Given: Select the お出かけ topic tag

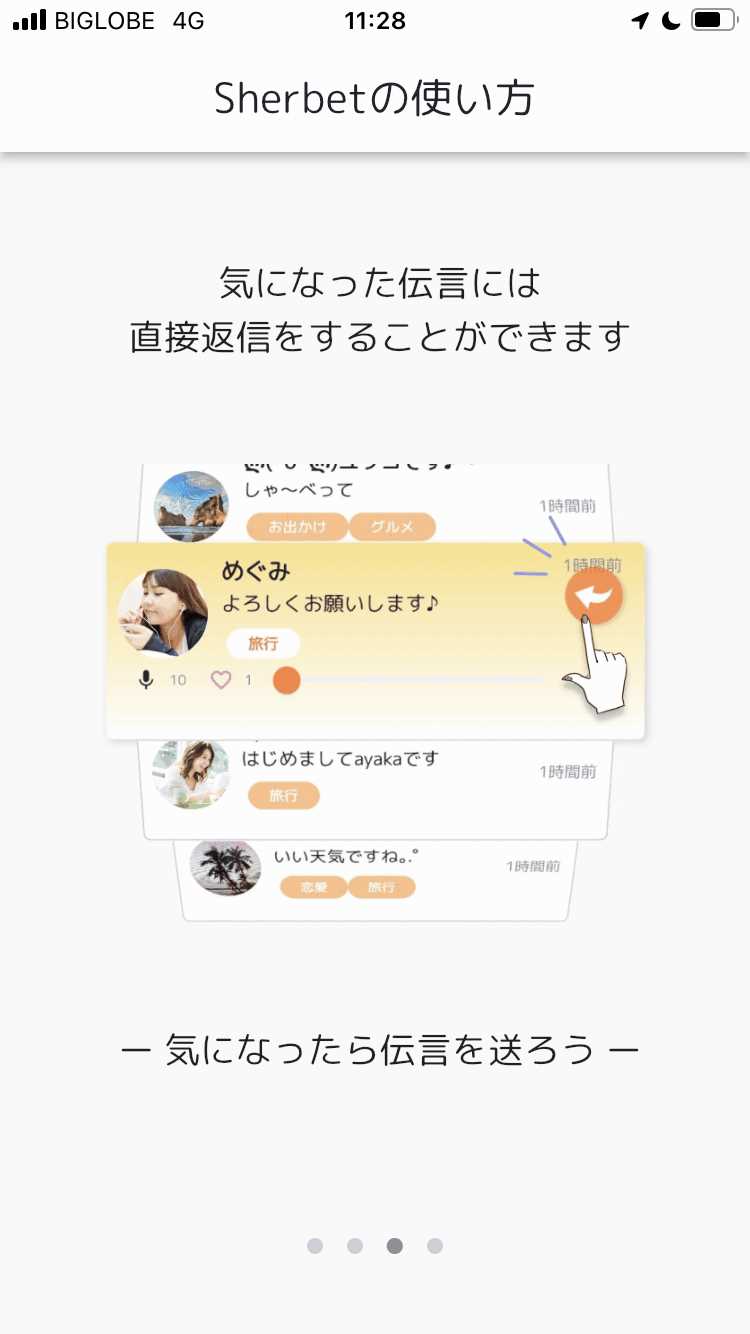Looking at the screenshot, I should 296,526.
